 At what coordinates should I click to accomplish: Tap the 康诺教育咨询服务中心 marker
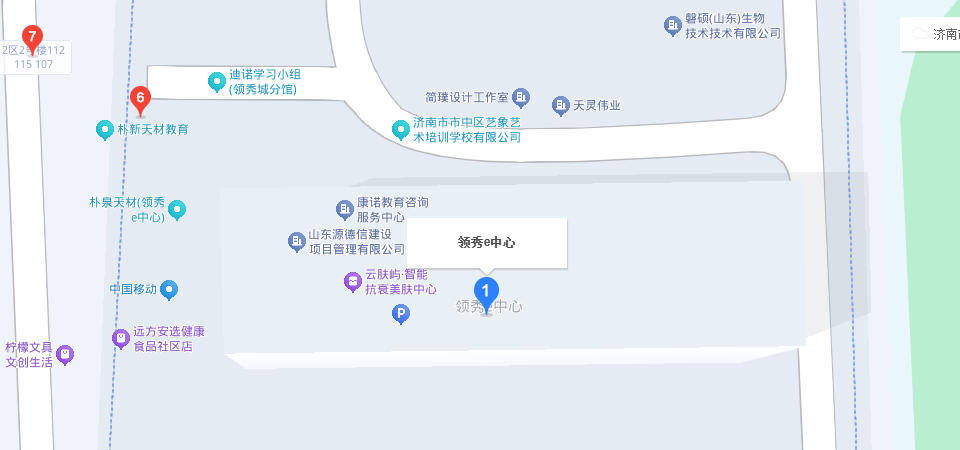pos(345,209)
